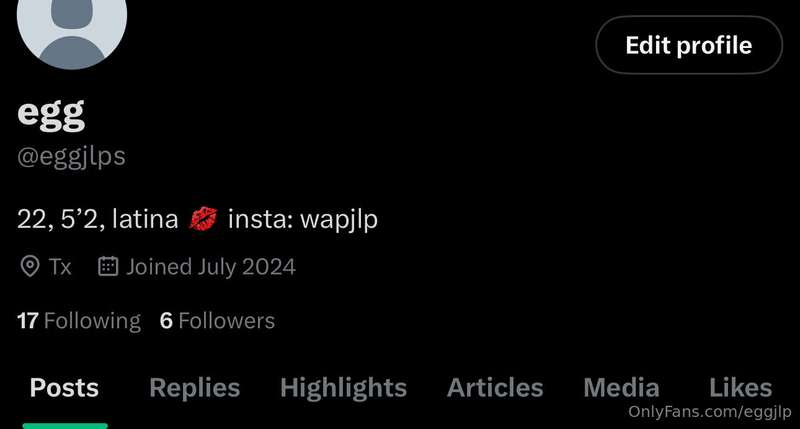
Task: Tap the Edit profile button
Action: click(x=688, y=45)
